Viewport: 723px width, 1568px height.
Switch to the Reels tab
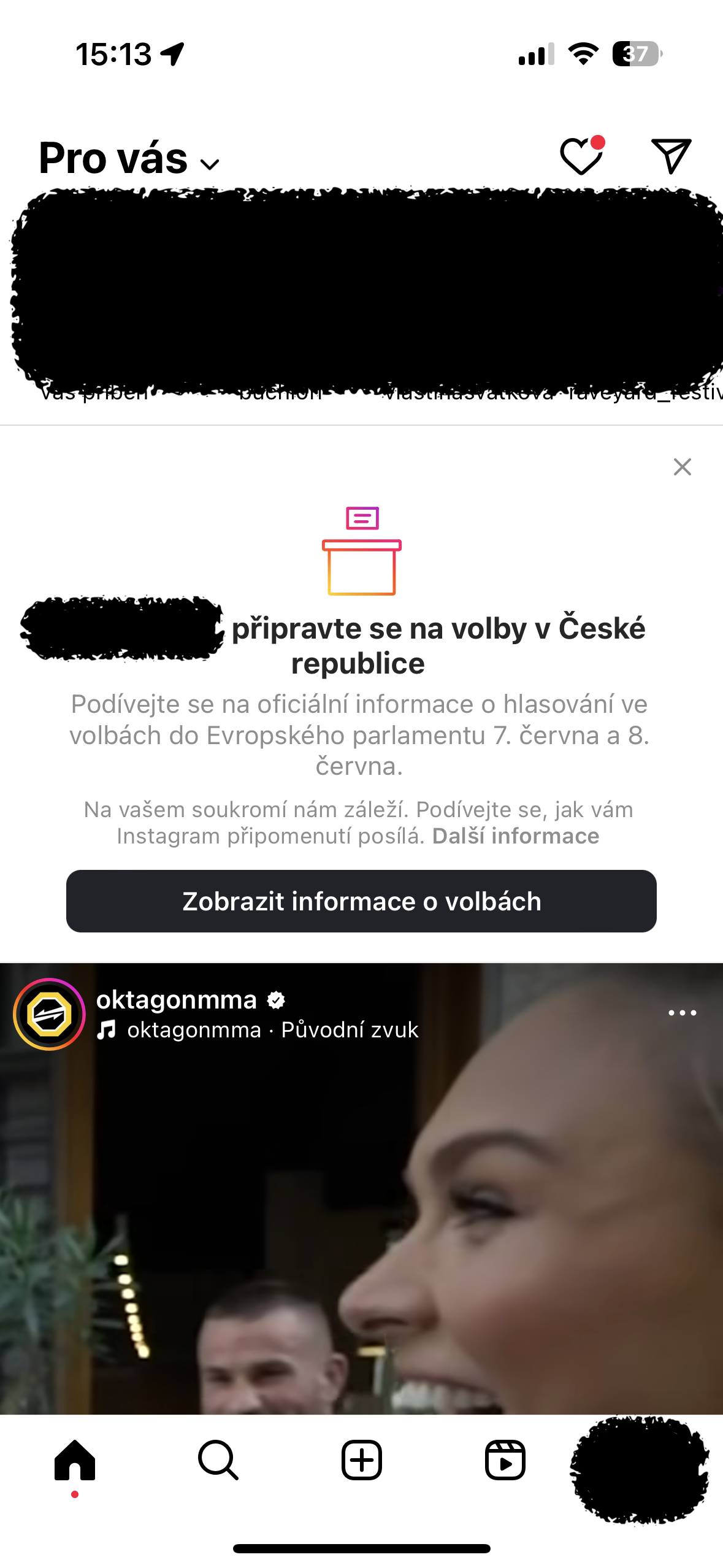[505, 1461]
